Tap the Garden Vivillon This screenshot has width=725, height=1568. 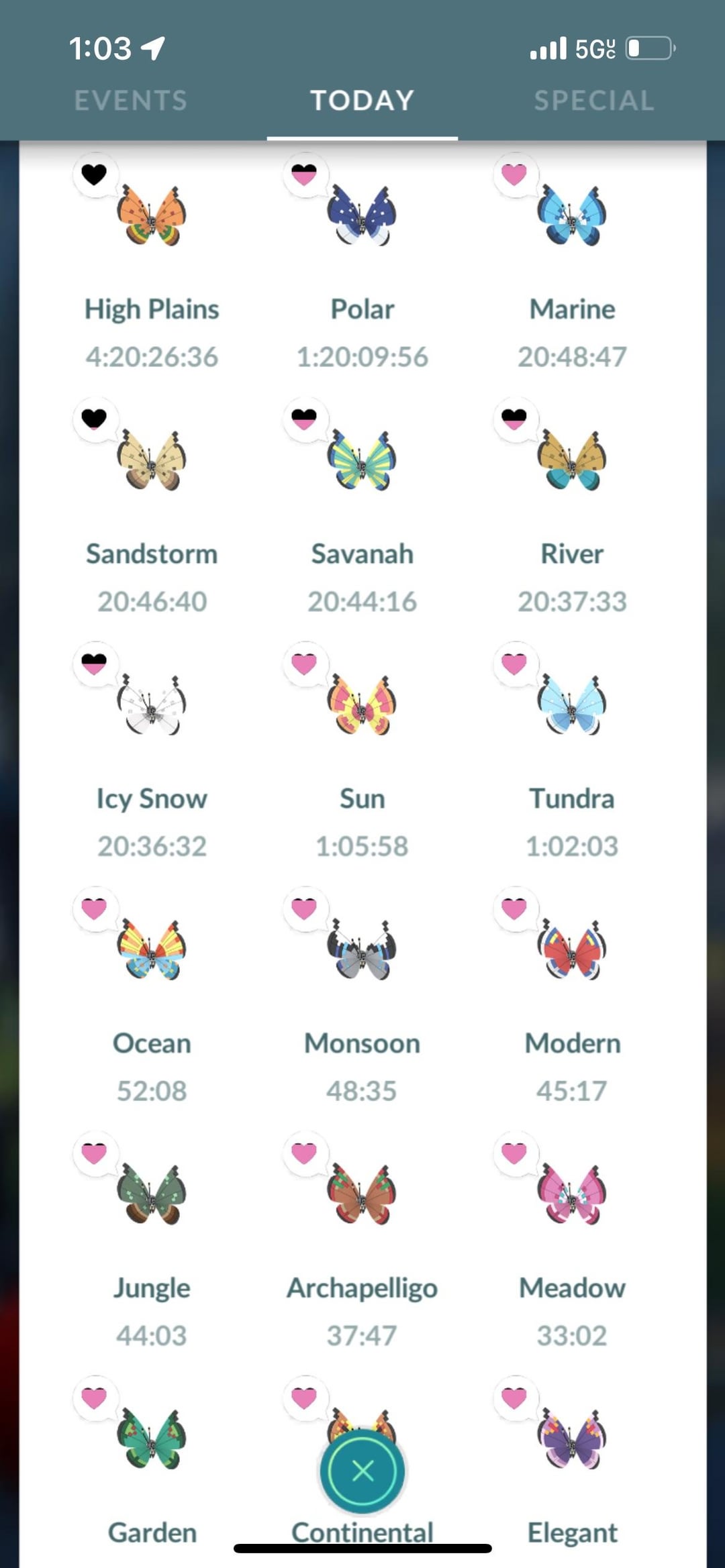click(x=152, y=1441)
